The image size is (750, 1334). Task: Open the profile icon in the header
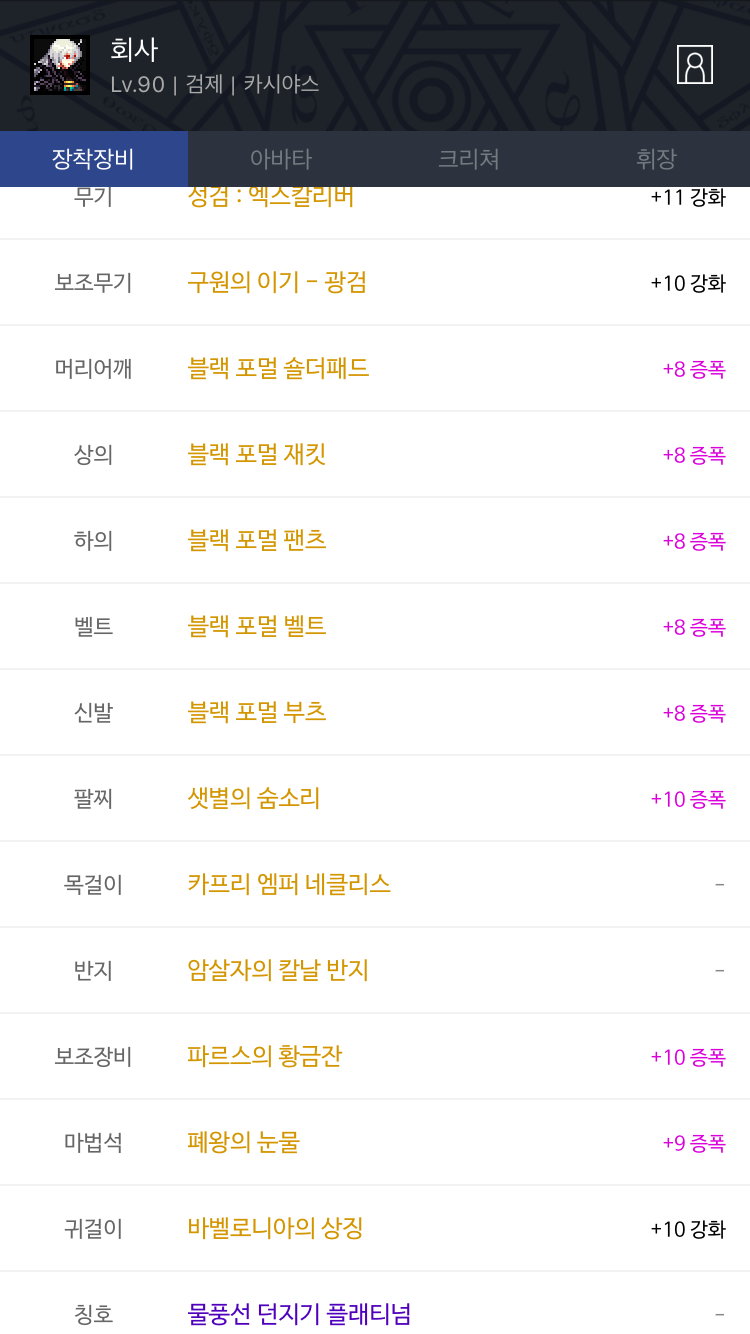click(x=695, y=65)
